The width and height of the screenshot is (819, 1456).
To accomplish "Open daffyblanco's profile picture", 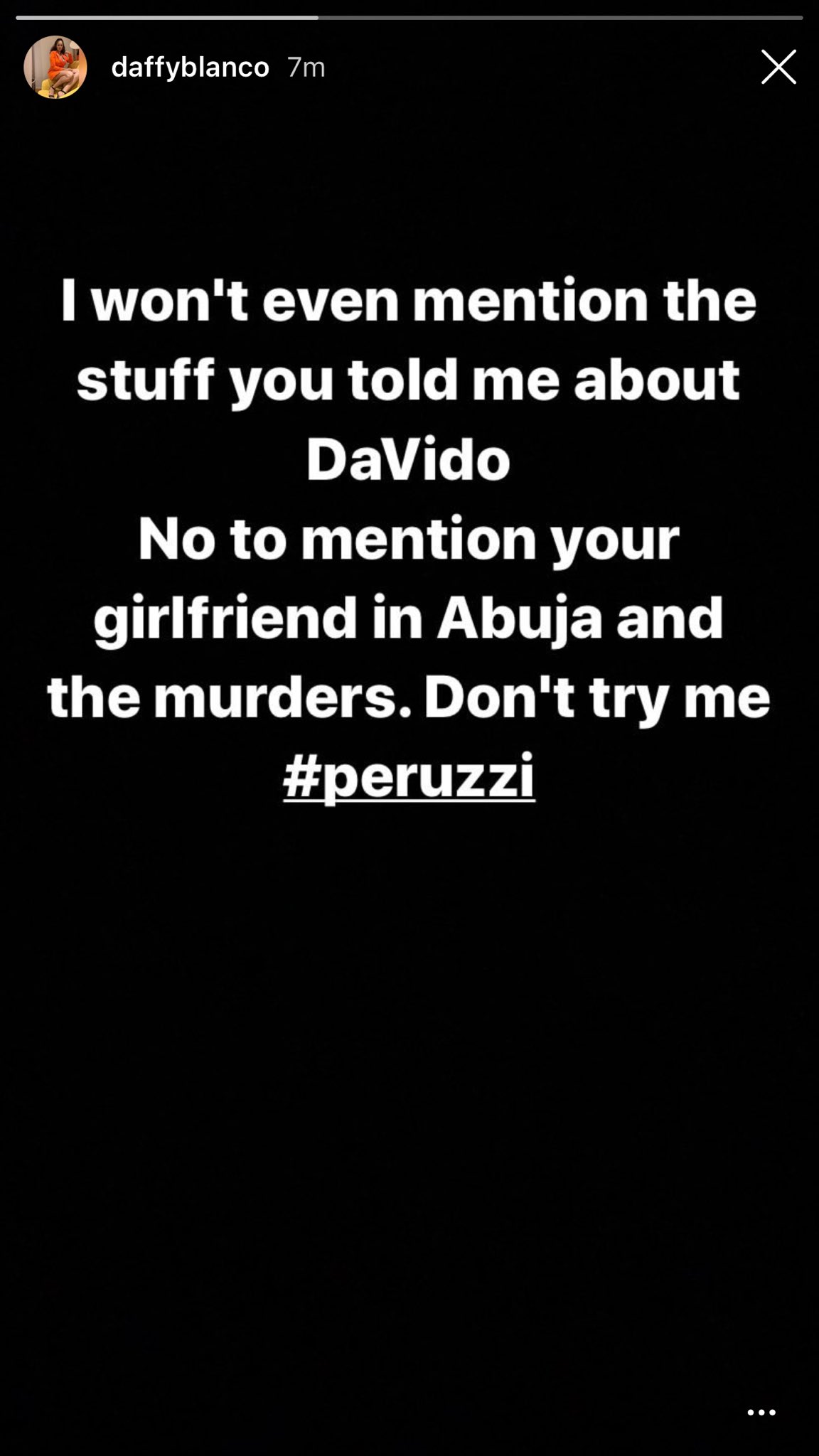I will coord(55,68).
